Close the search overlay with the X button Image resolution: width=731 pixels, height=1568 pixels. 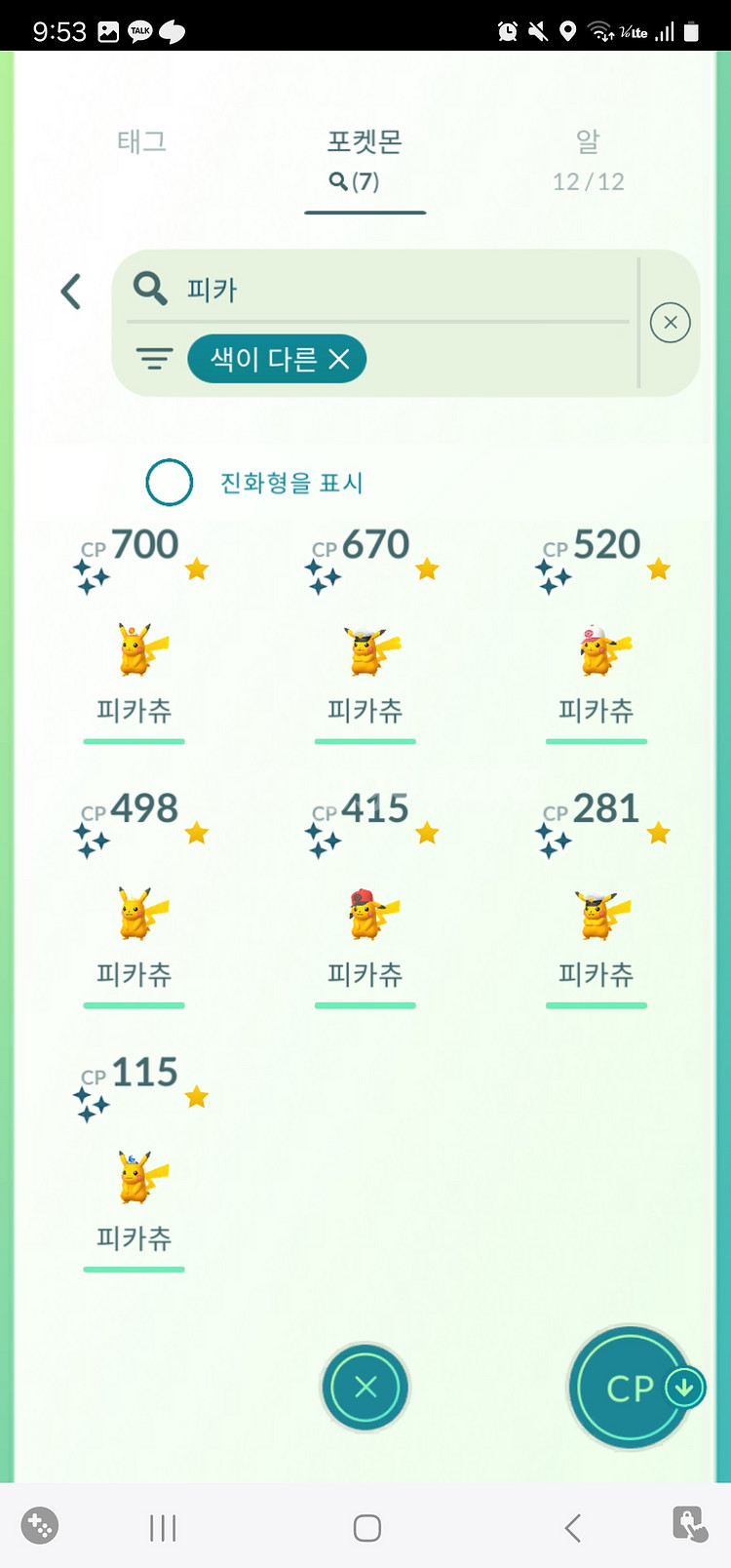click(365, 1388)
